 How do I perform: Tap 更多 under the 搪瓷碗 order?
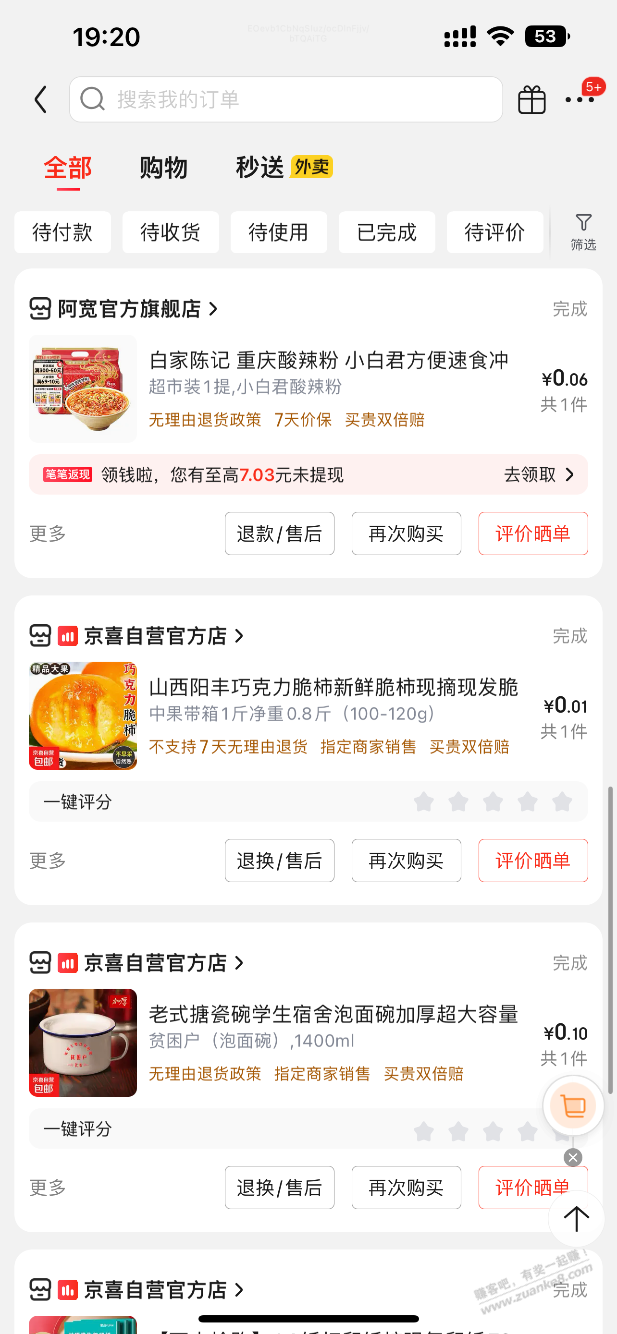click(47, 1188)
